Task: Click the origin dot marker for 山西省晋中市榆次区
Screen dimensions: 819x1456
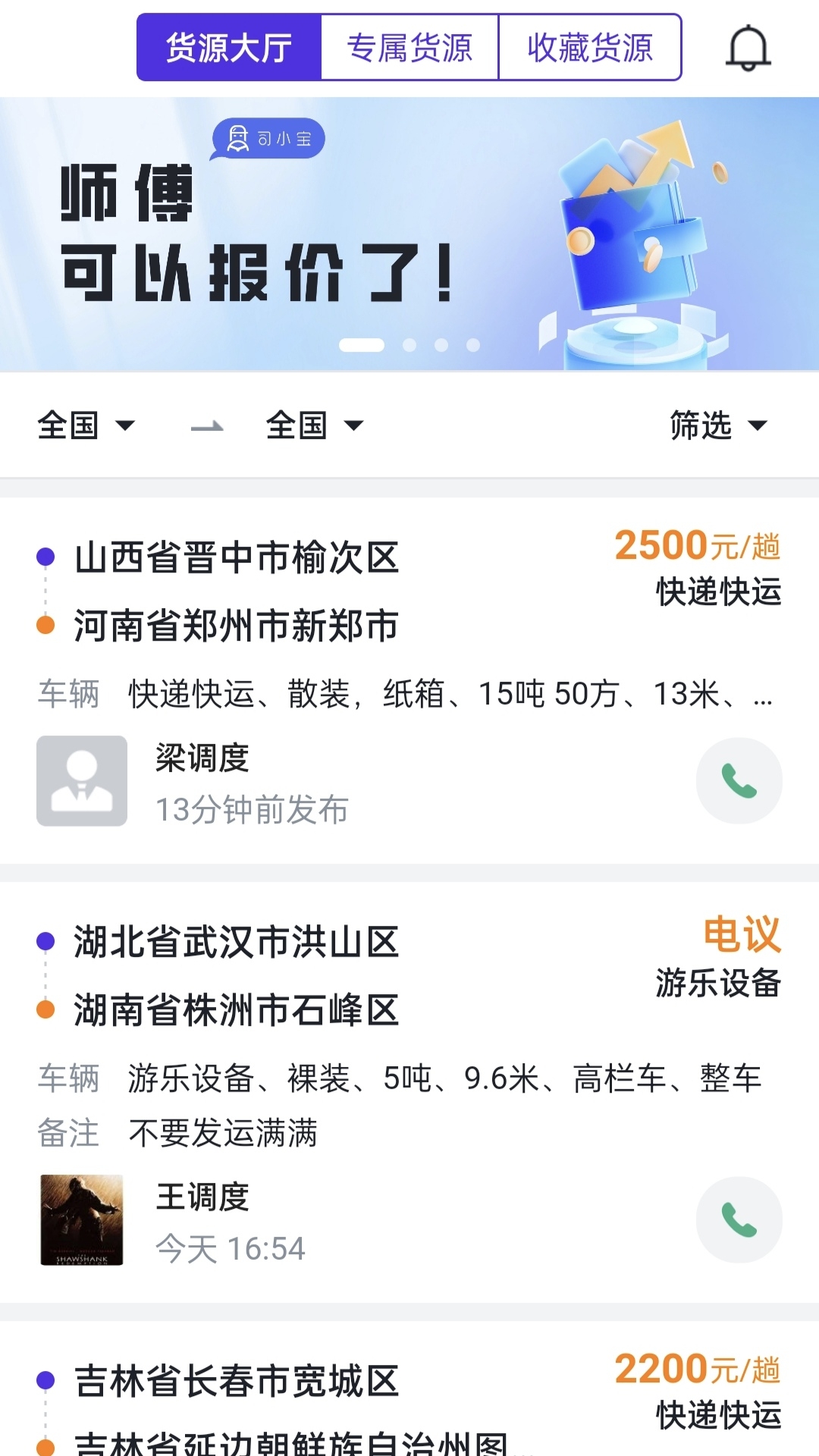Action: click(x=45, y=557)
